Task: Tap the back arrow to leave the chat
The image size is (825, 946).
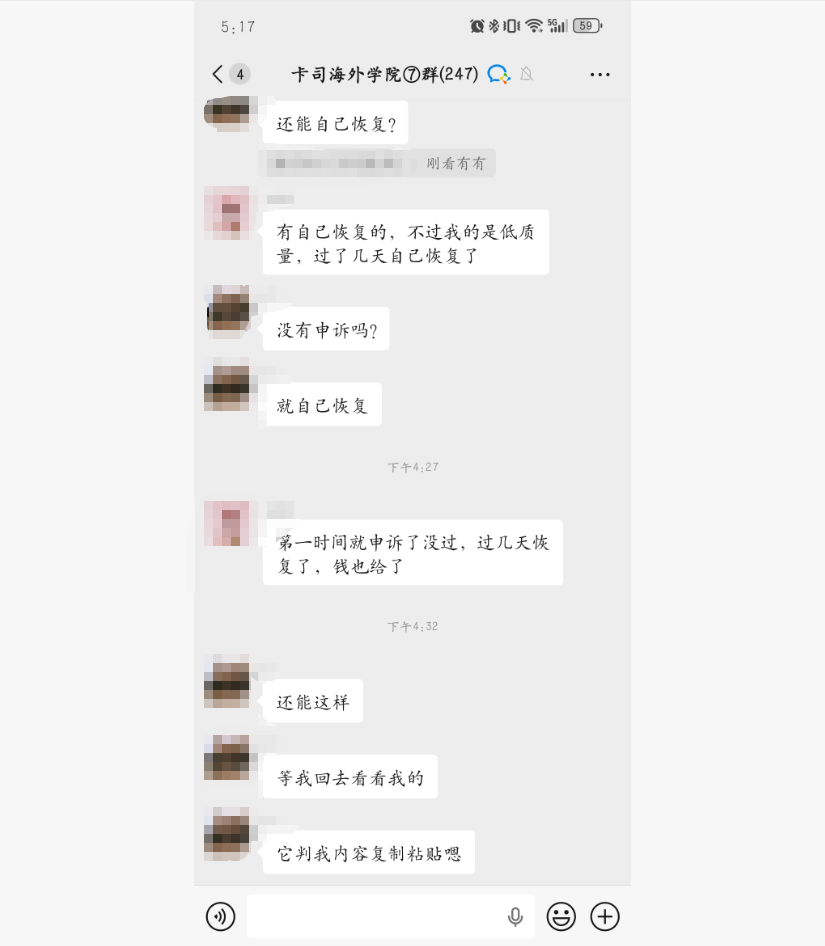Action: point(218,74)
